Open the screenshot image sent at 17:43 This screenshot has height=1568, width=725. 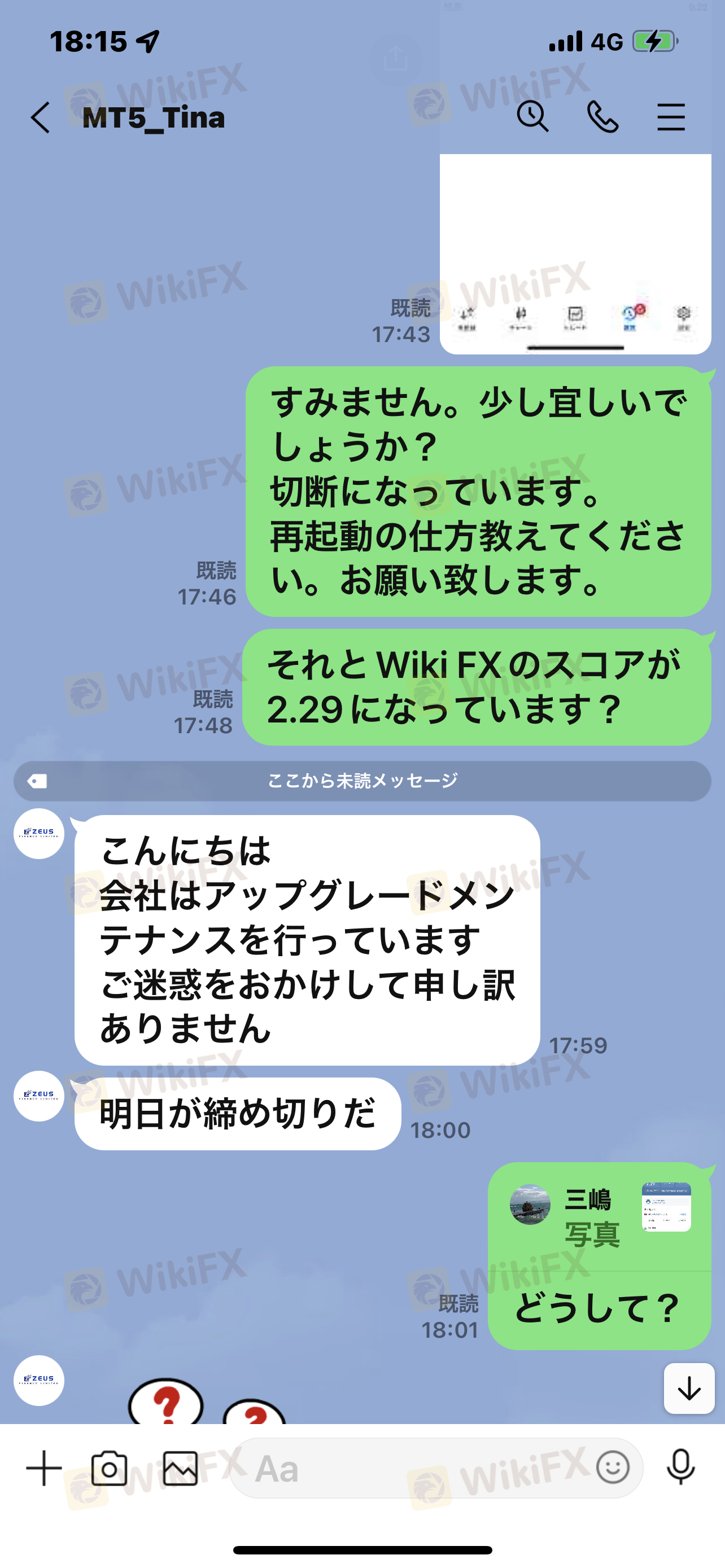pos(575,253)
